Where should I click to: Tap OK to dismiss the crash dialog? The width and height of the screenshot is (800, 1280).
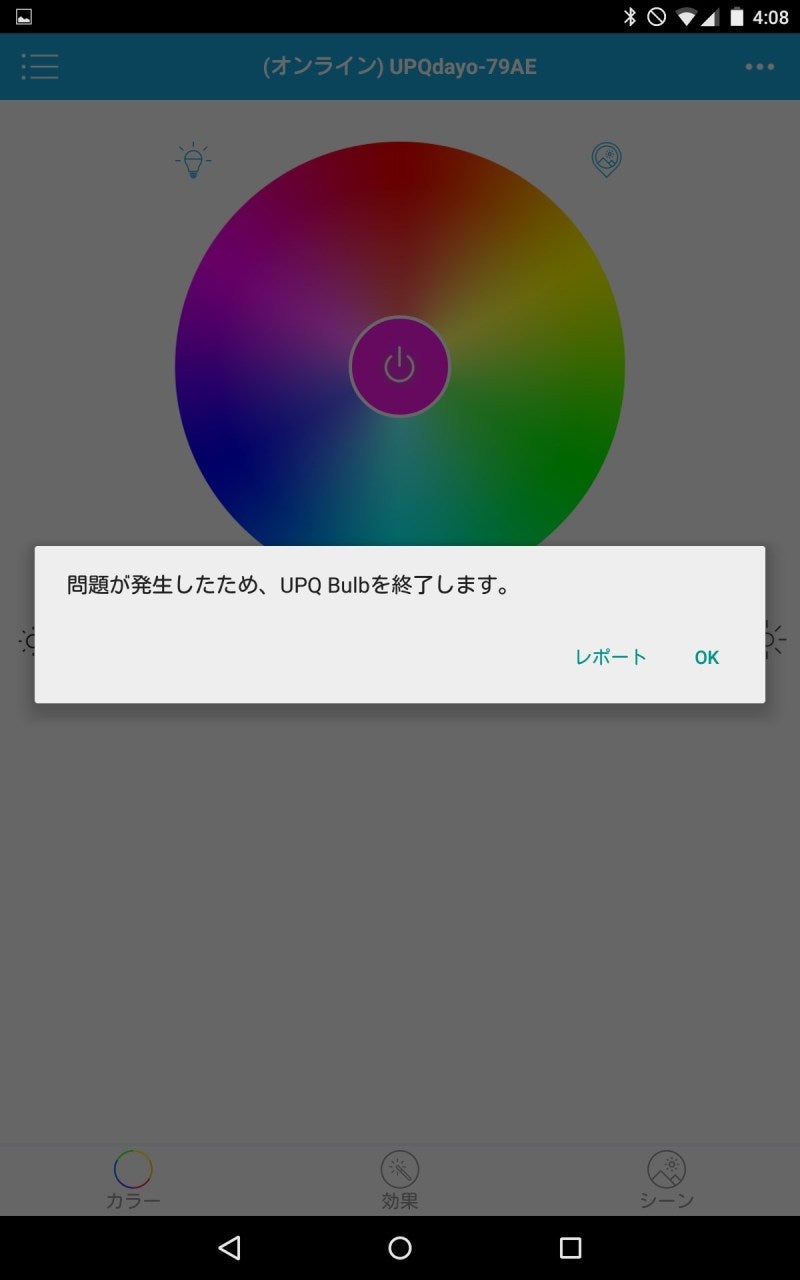coord(706,657)
